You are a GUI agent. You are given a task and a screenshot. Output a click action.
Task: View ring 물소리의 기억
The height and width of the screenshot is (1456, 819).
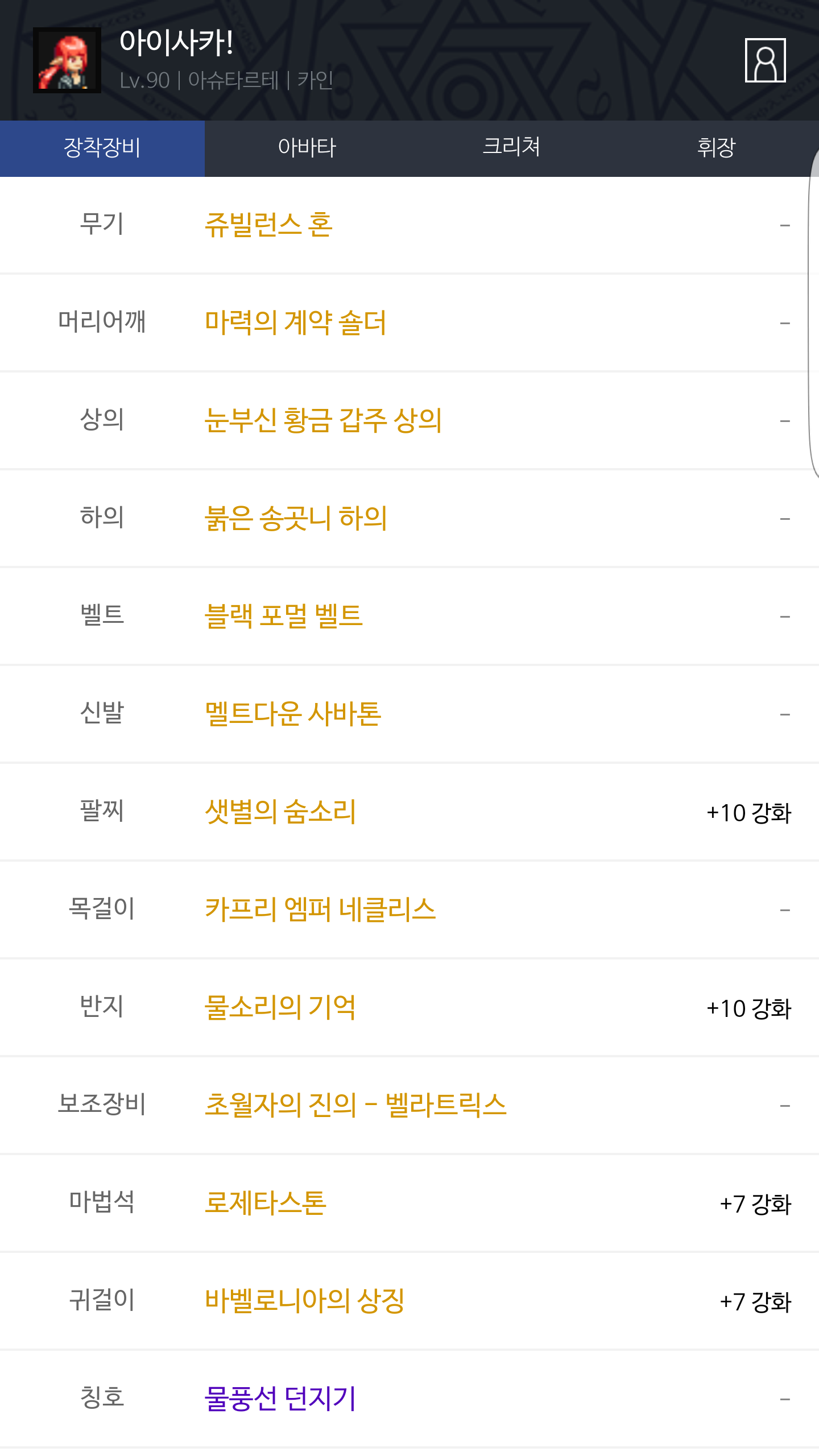click(x=280, y=1008)
